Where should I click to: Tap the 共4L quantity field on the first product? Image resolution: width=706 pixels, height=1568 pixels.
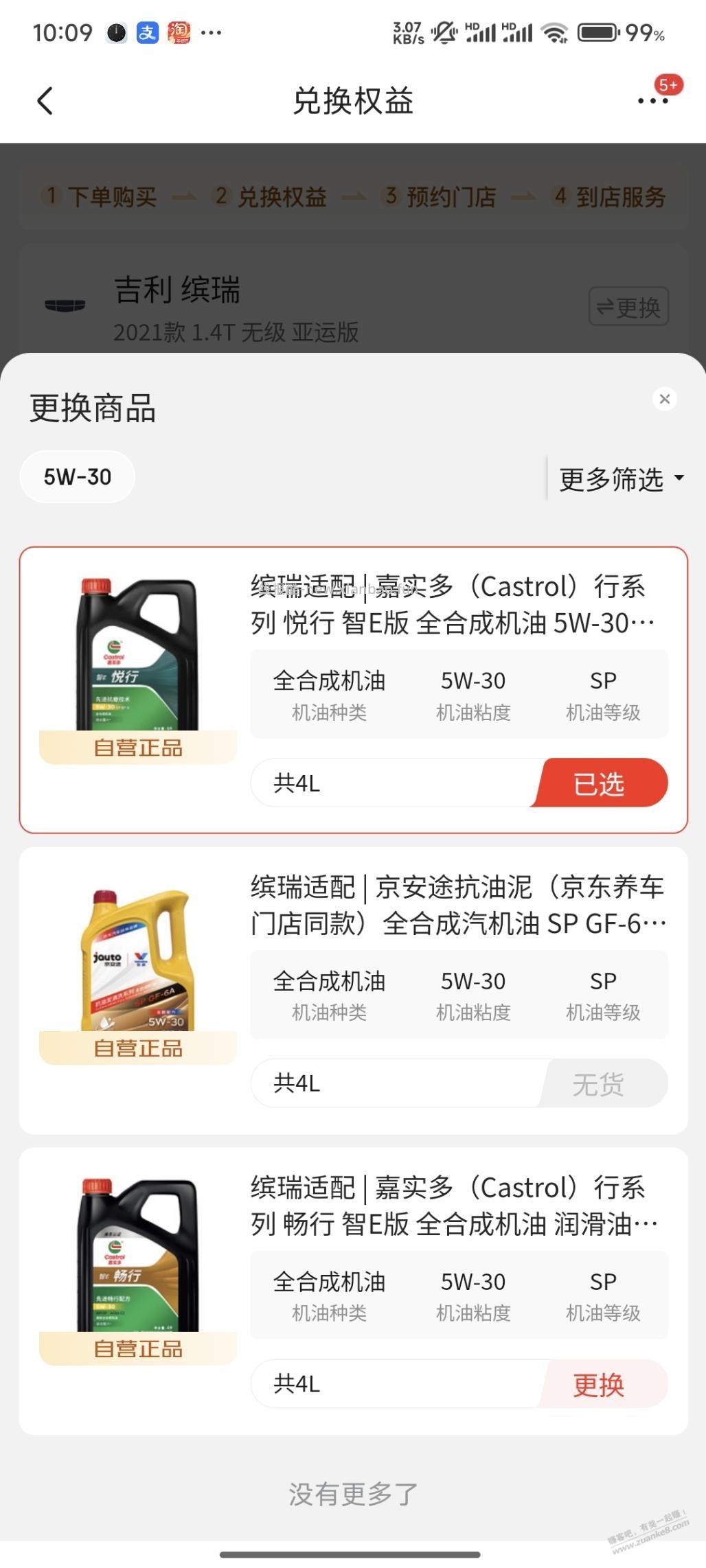click(x=297, y=783)
